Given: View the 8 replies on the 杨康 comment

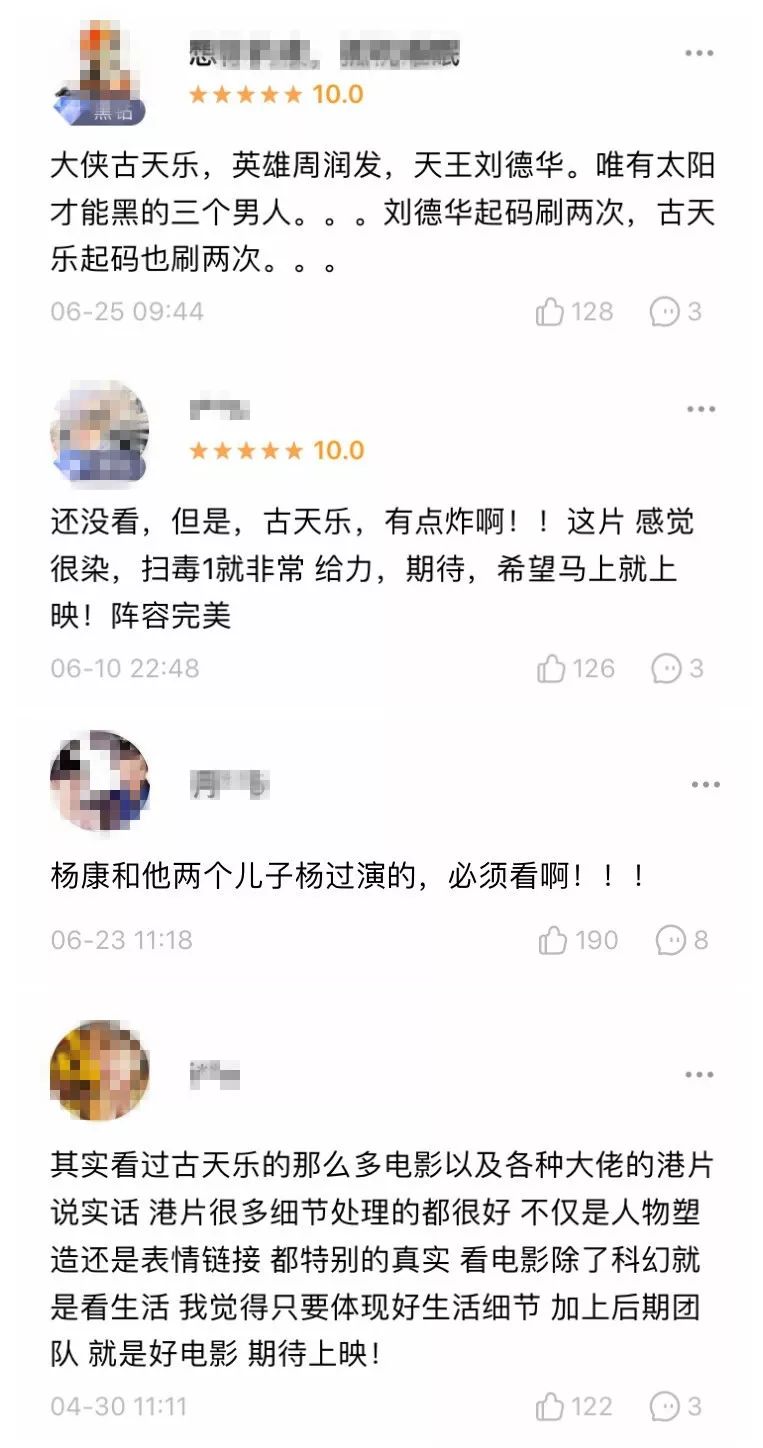Looking at the screenshot, I should pos(670,940).
